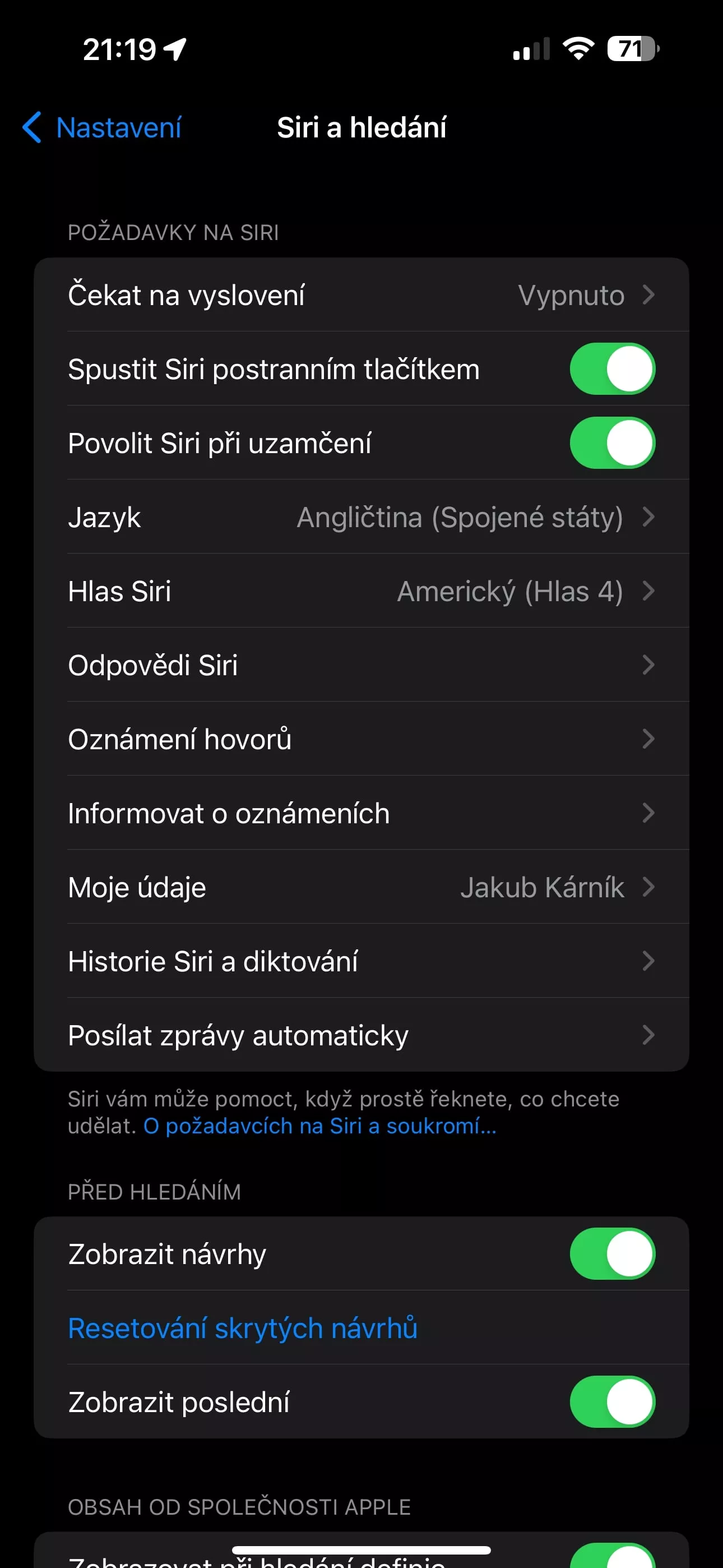Screen dimensions: 723x1568
Task: Open the Čekat na vyslovení setting
Action: click(x=361, y=295)
